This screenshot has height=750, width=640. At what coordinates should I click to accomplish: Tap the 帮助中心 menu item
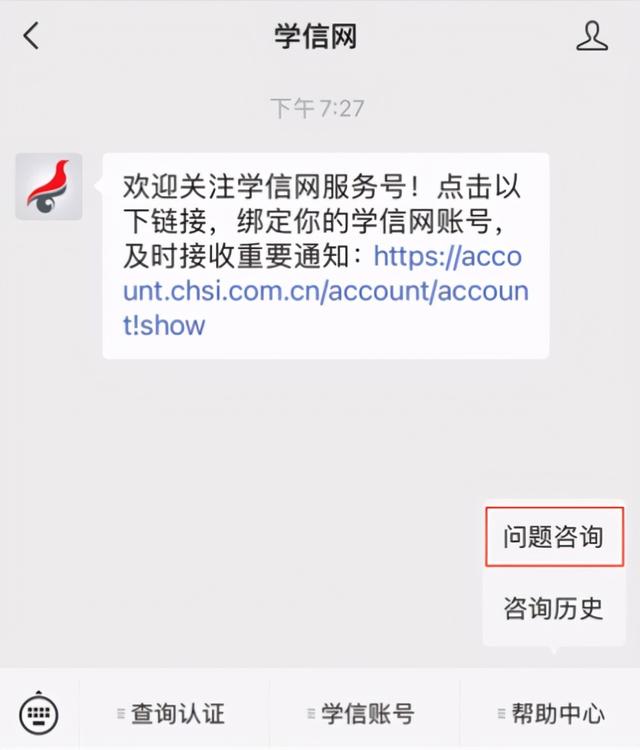click(551, 714)
